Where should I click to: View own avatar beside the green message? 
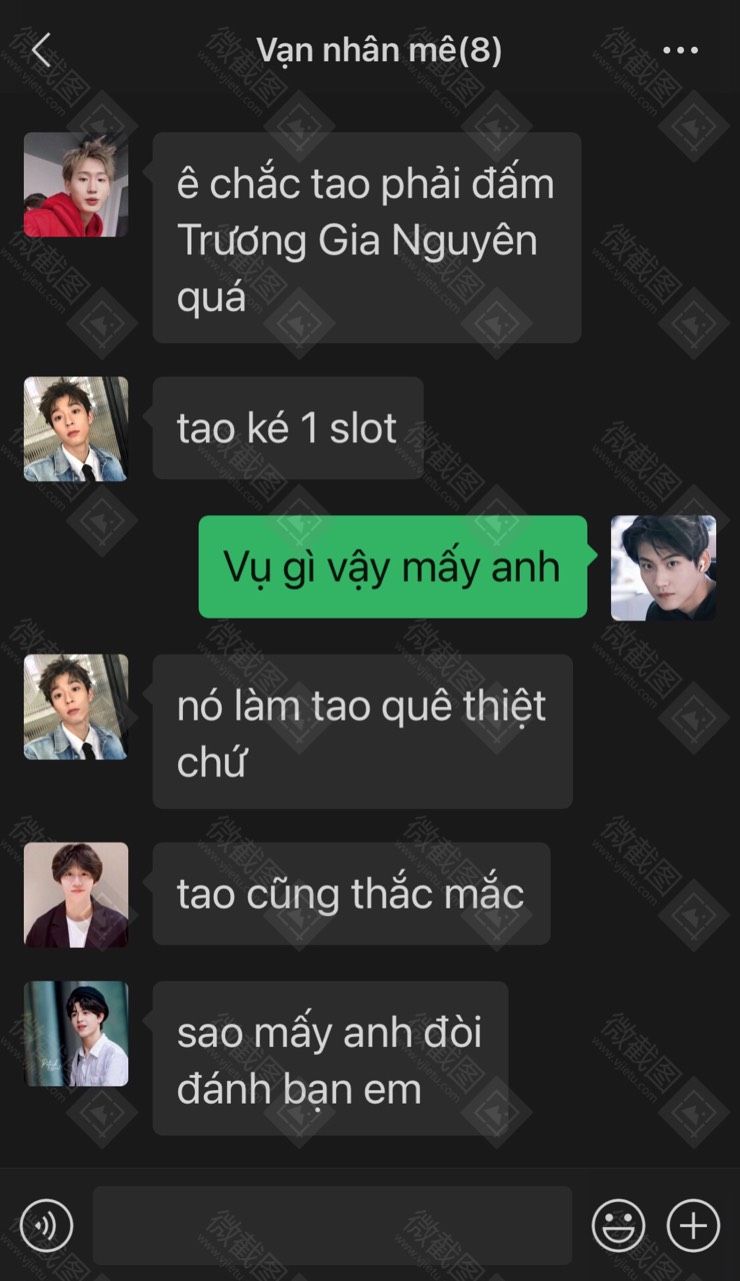pyautogui.click(x=663, y=568)
